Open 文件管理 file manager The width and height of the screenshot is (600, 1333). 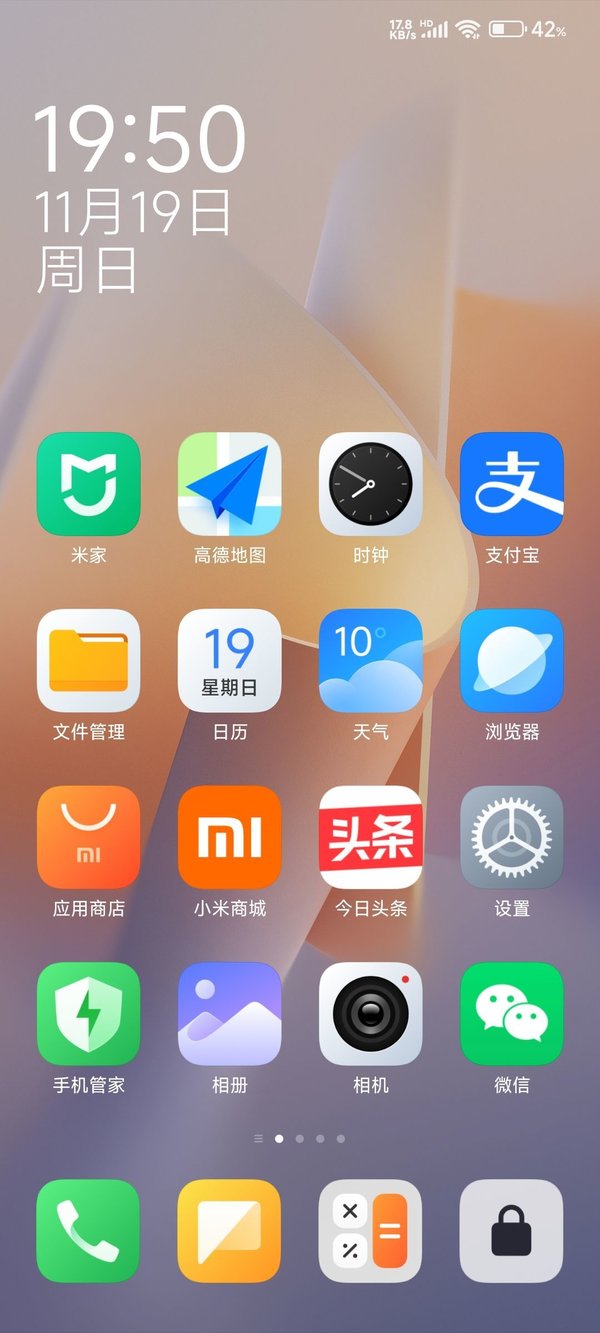tap(88, 661)
